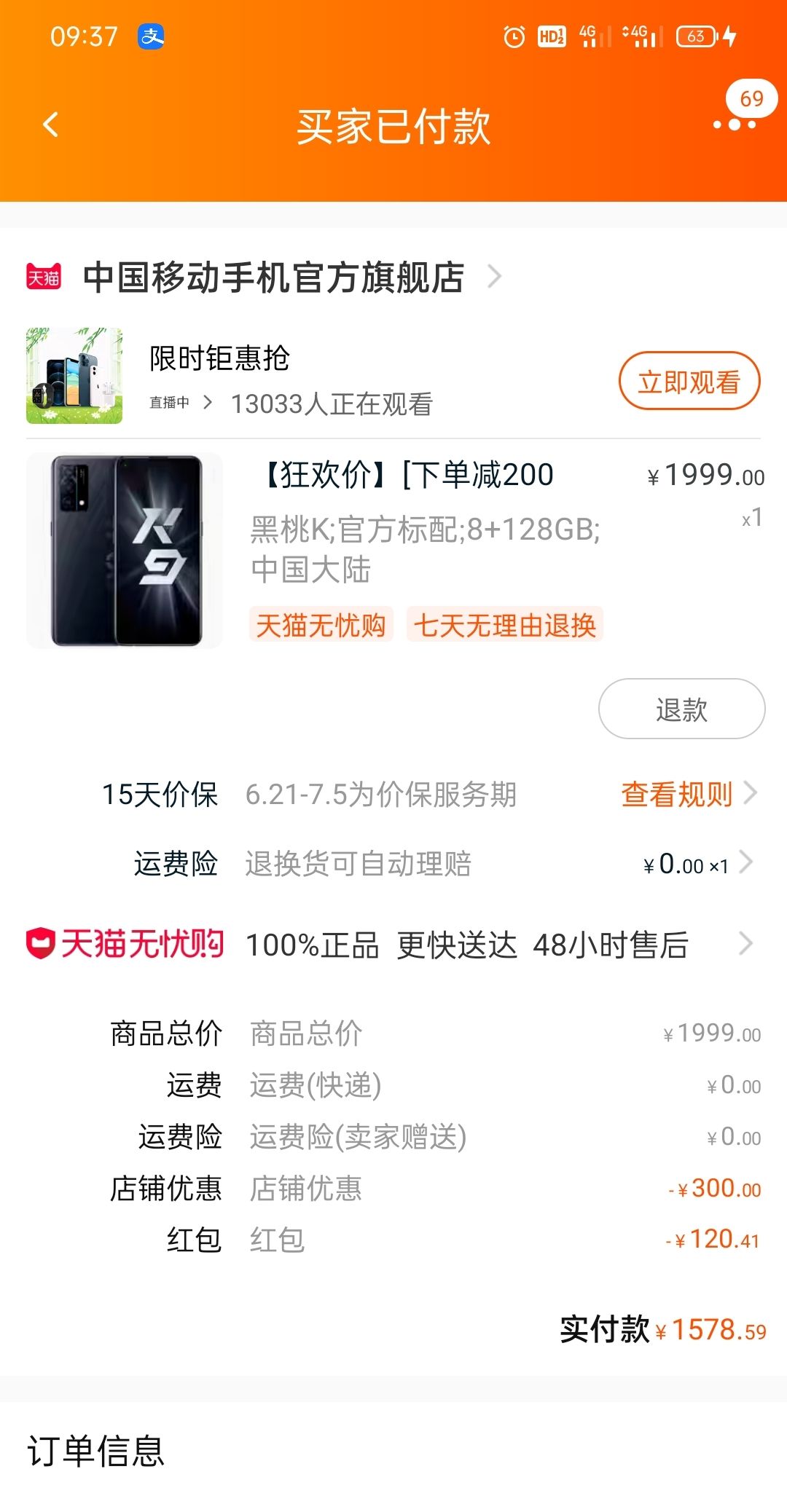This screenshot has width=787, height=1512.
Task: Open the K9 phone product thumbnail
Action: click(x=124, y=550)
